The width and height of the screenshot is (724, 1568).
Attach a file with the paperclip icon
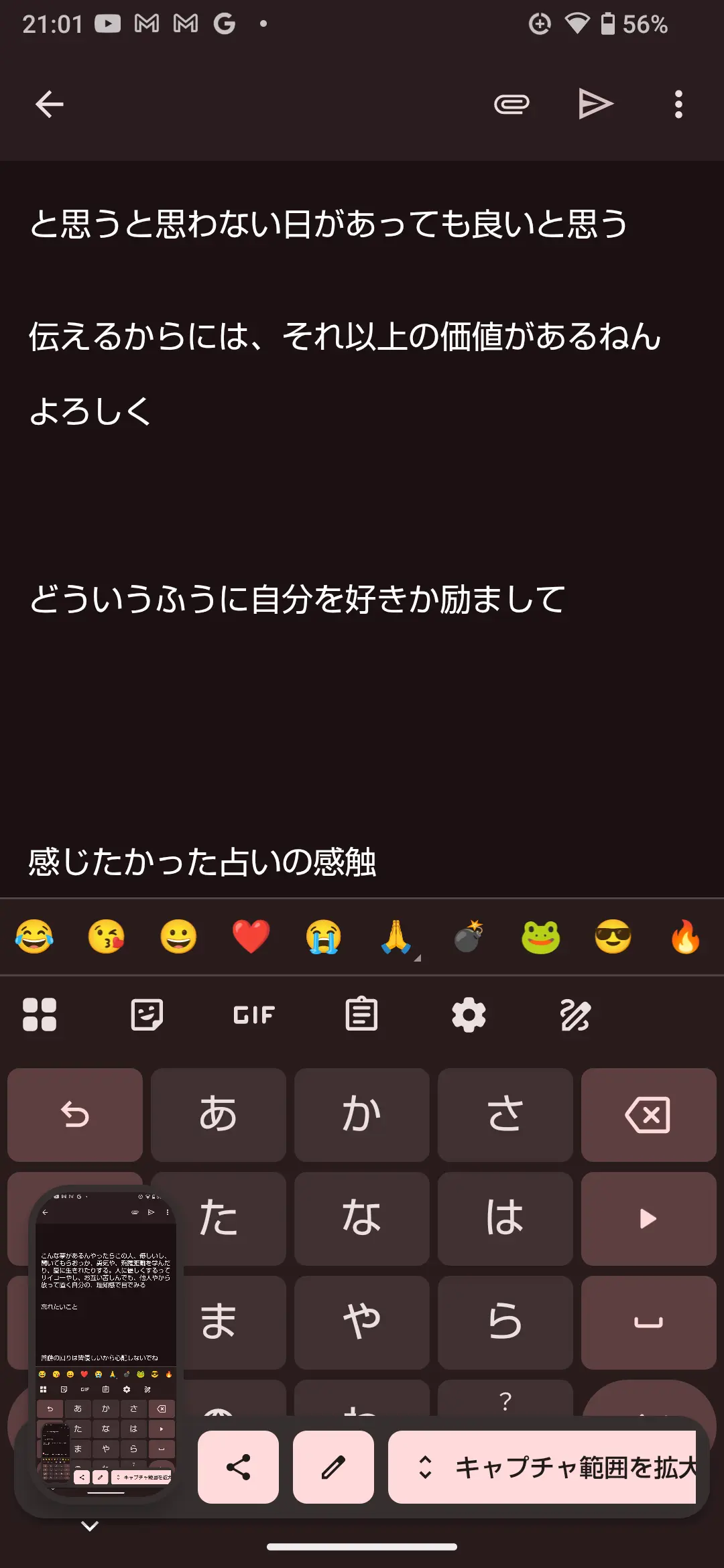pos(511,105)
